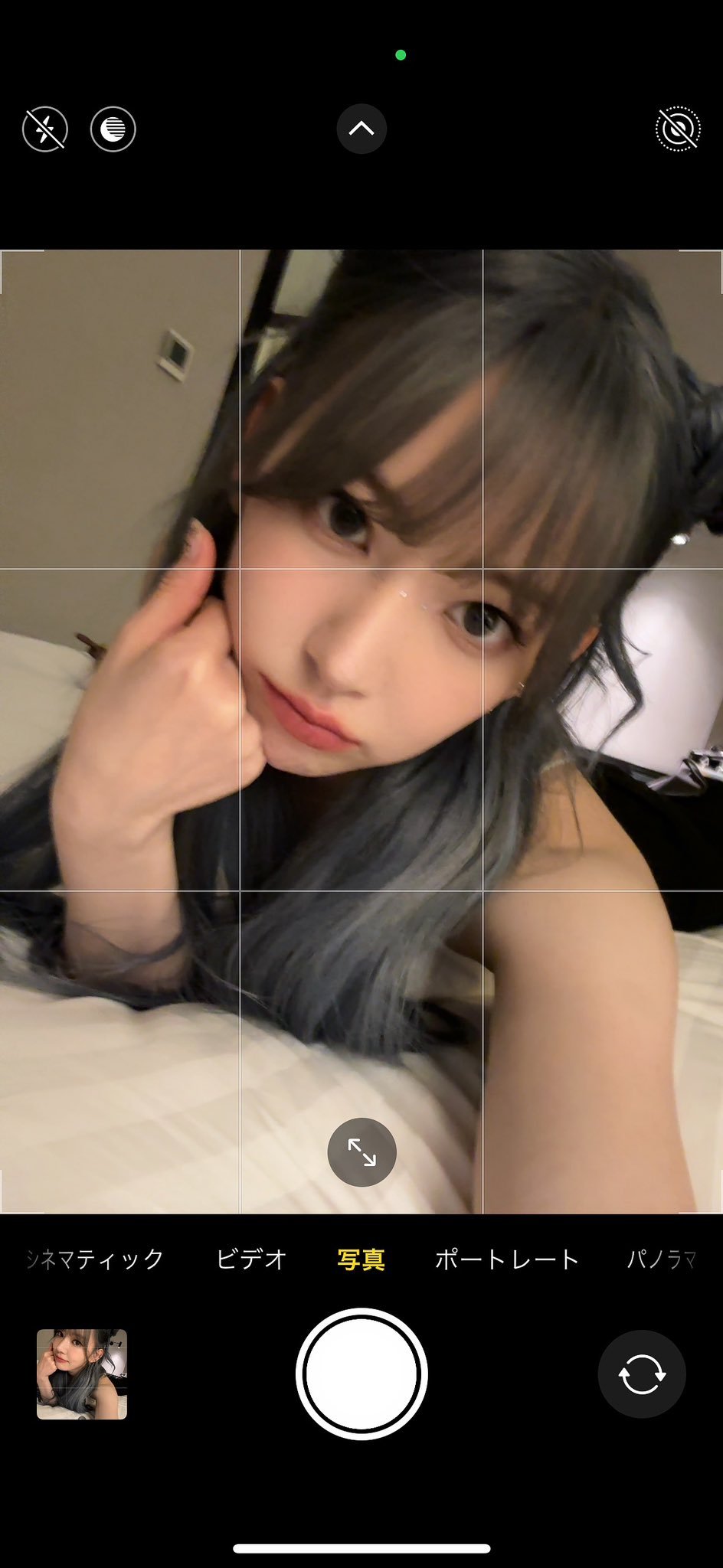This screenshot has height=1568, width=723.
Task: Expand camera controls with the up chevron
Action: click(x=361, y=129)
